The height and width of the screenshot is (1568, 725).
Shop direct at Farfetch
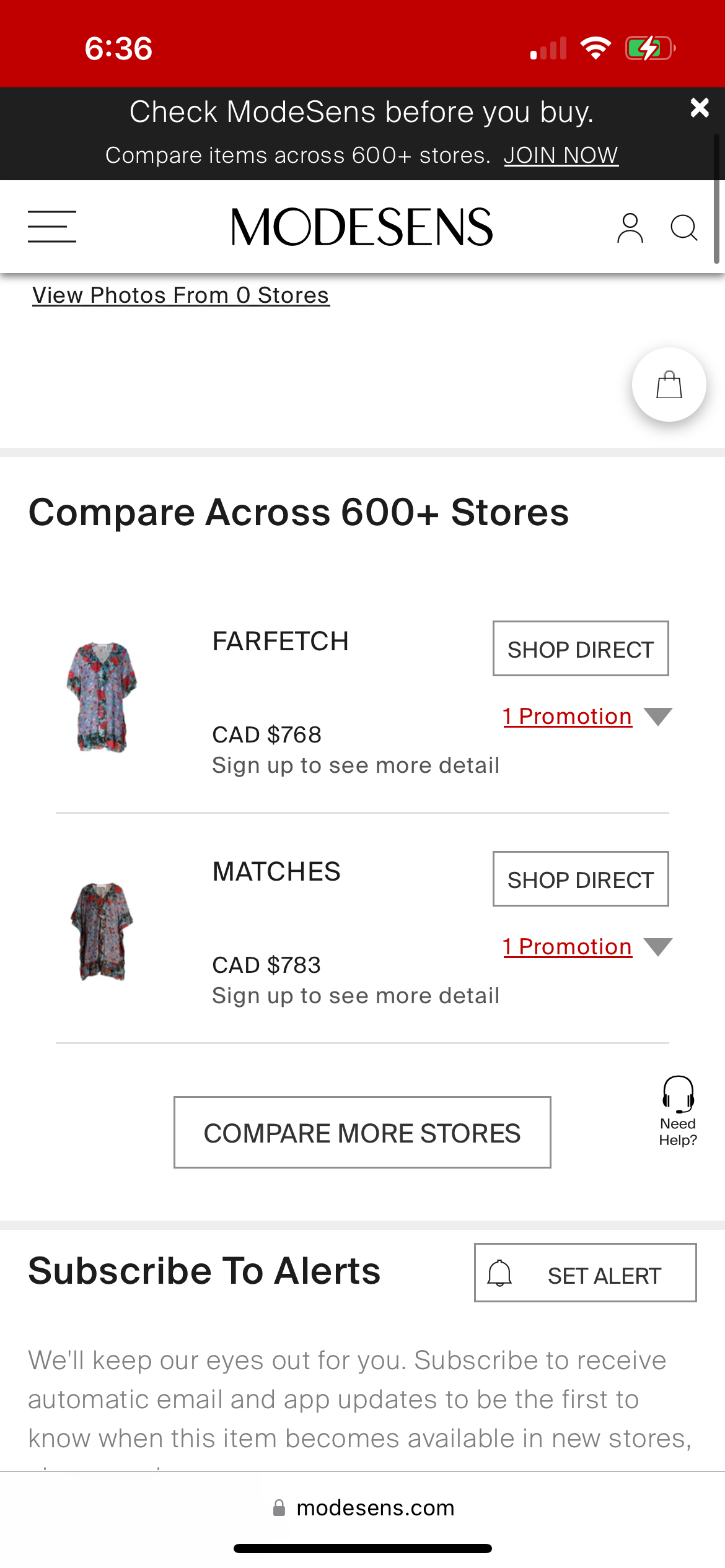point(581,648)
